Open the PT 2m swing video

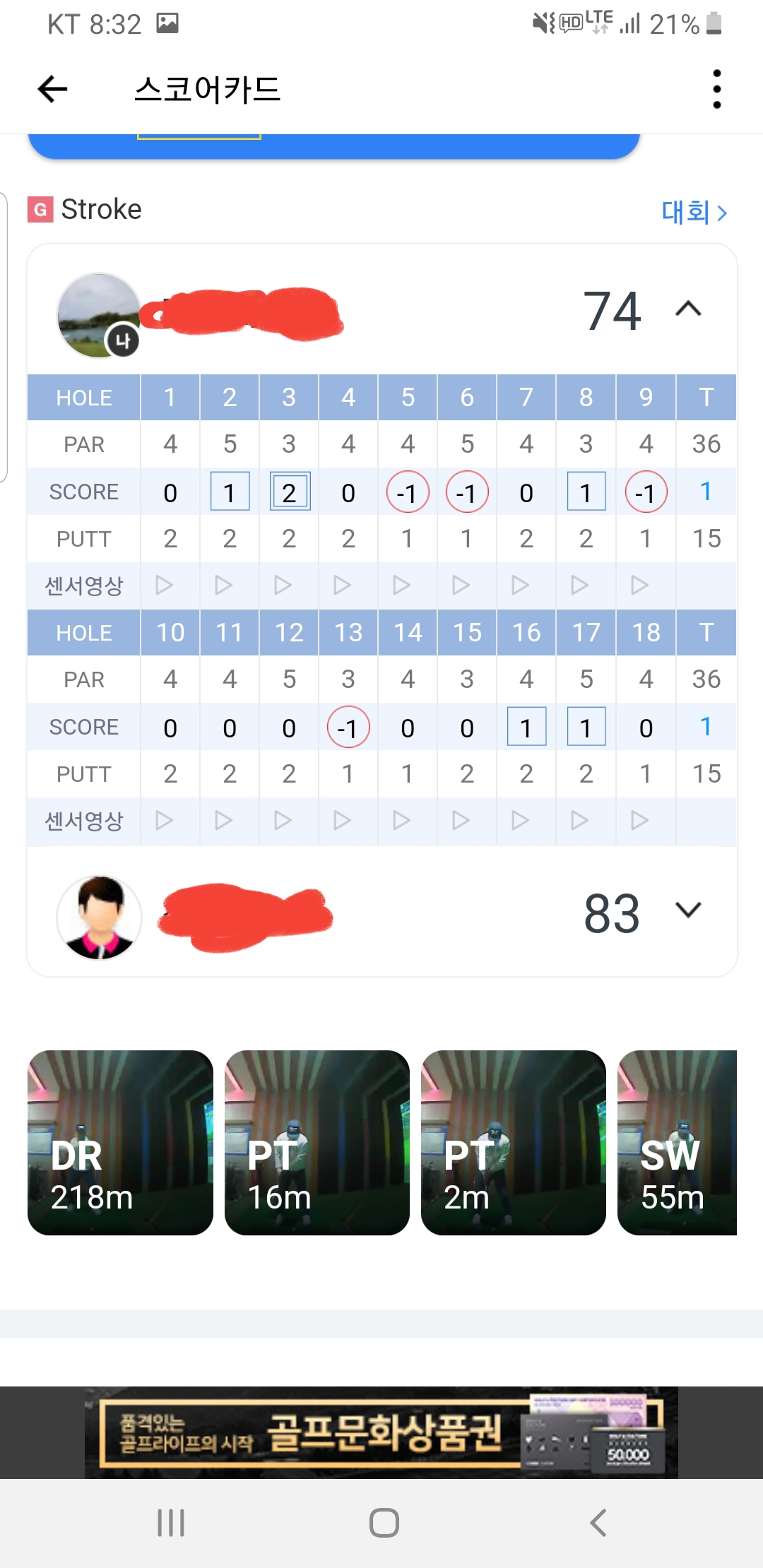pos(513,1142)
